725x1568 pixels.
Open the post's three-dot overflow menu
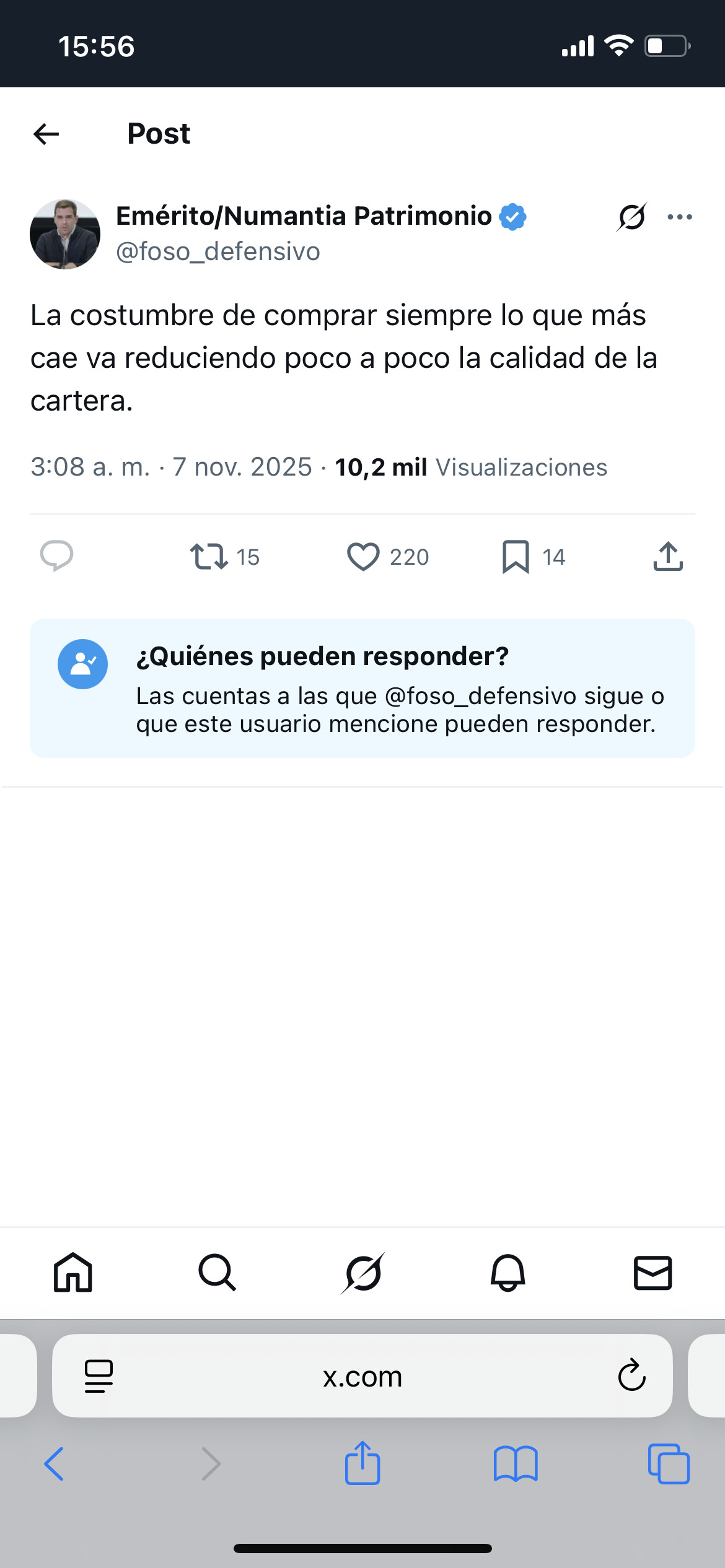click(680, 217)
